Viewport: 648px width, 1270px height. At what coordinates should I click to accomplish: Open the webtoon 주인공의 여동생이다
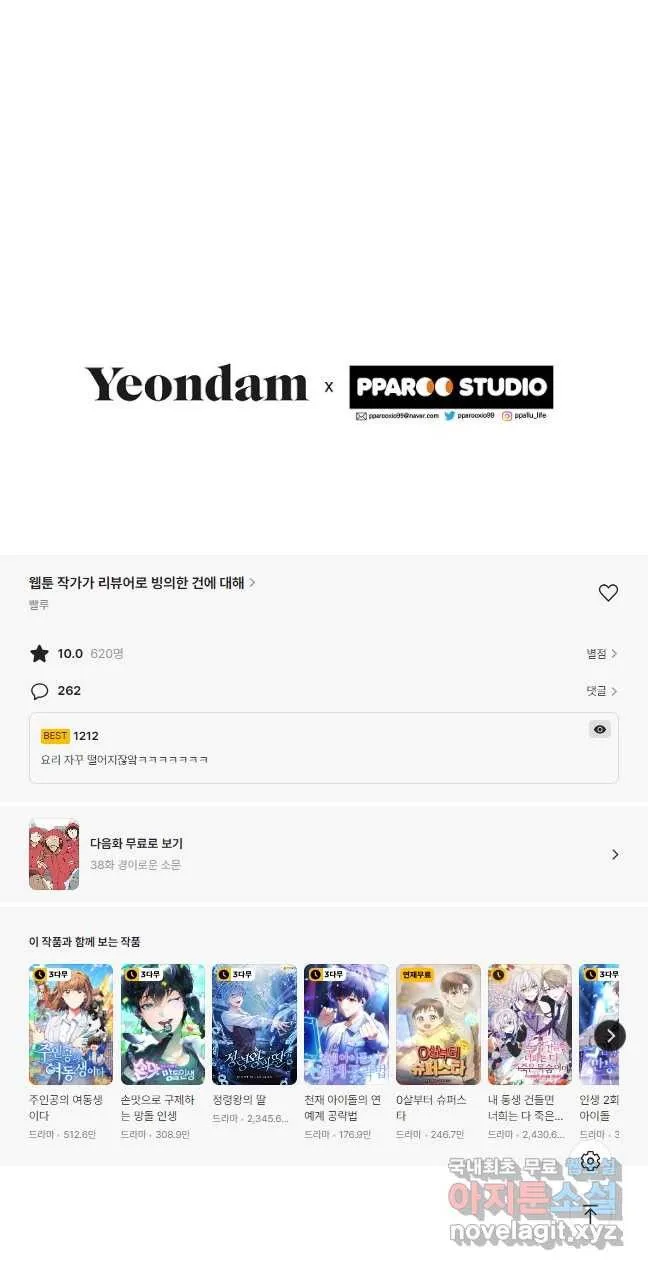pos(71,1052)
